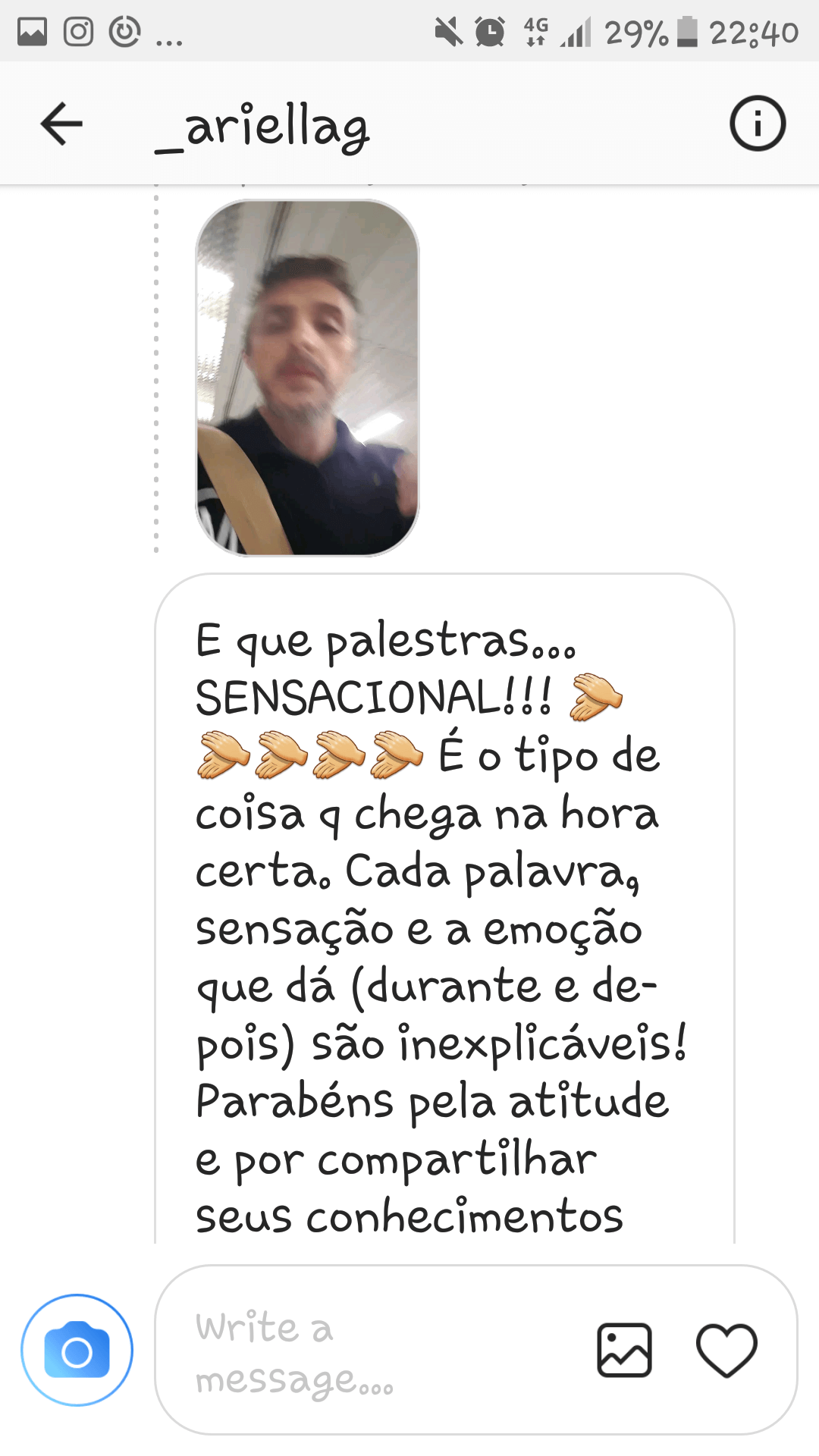Open the shared story reply thumbnail
Viewport: 819px width, 1456px height.
[x=307, y=378]
